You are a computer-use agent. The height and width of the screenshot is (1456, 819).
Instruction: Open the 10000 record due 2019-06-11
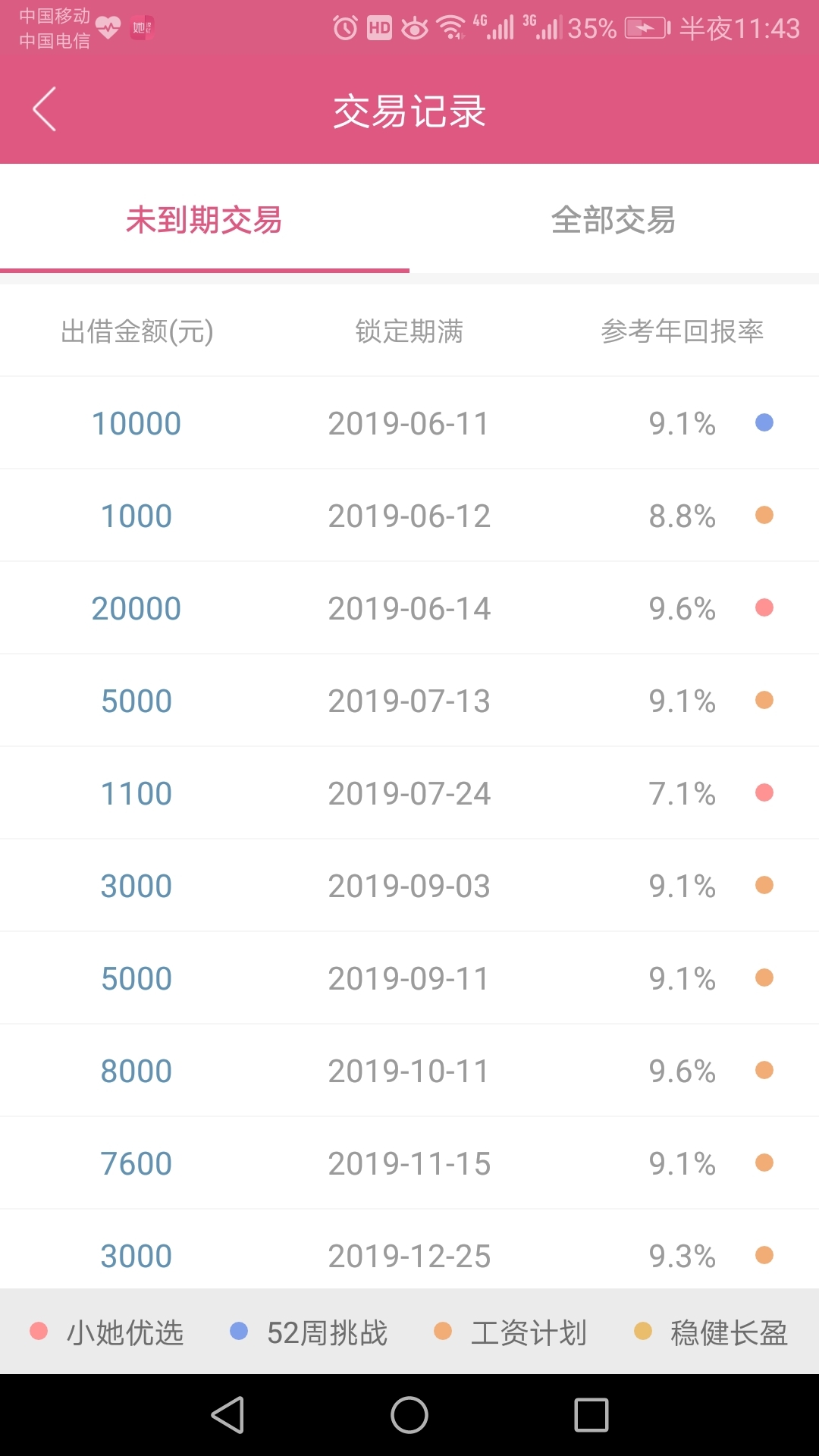coord(409,423)
